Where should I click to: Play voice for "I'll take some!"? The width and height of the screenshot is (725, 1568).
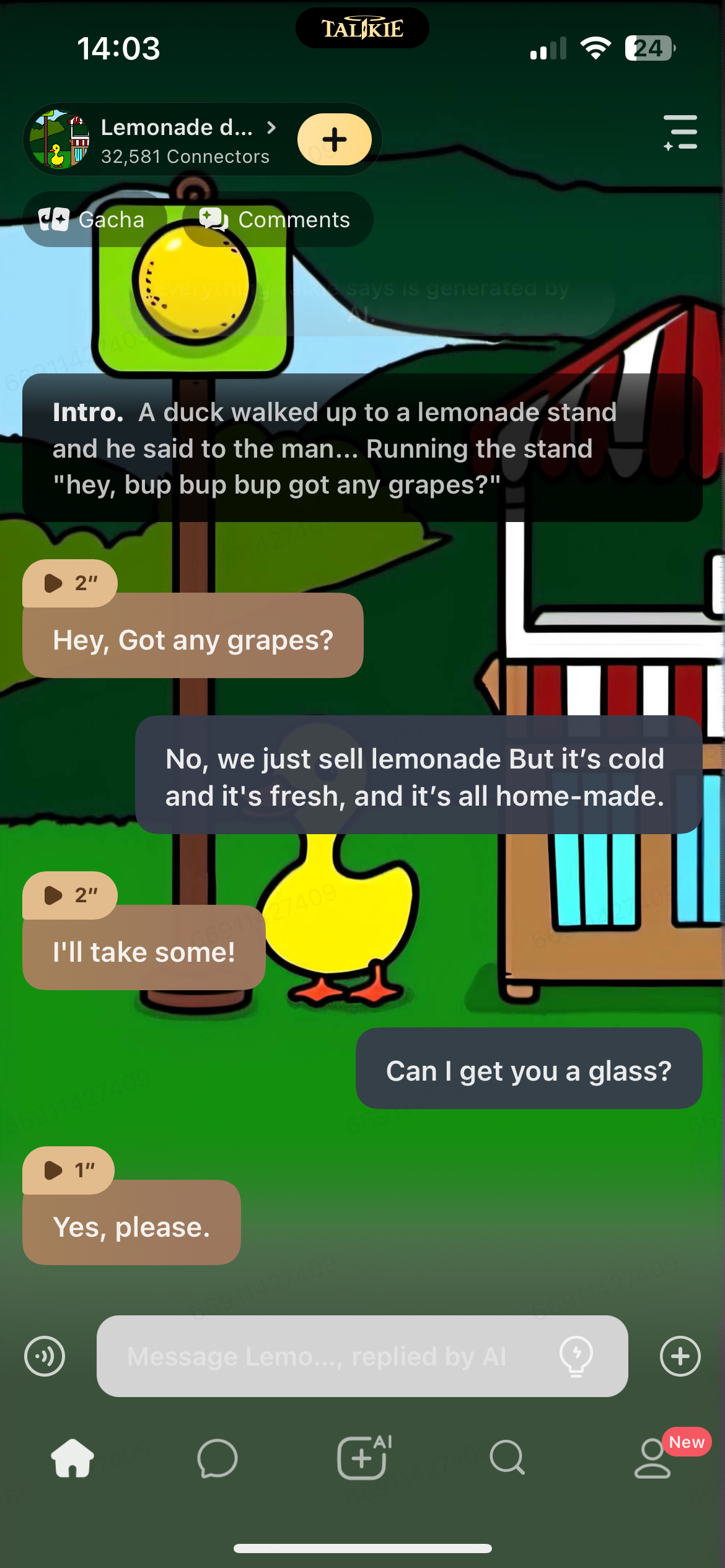(x=69, y=895)
